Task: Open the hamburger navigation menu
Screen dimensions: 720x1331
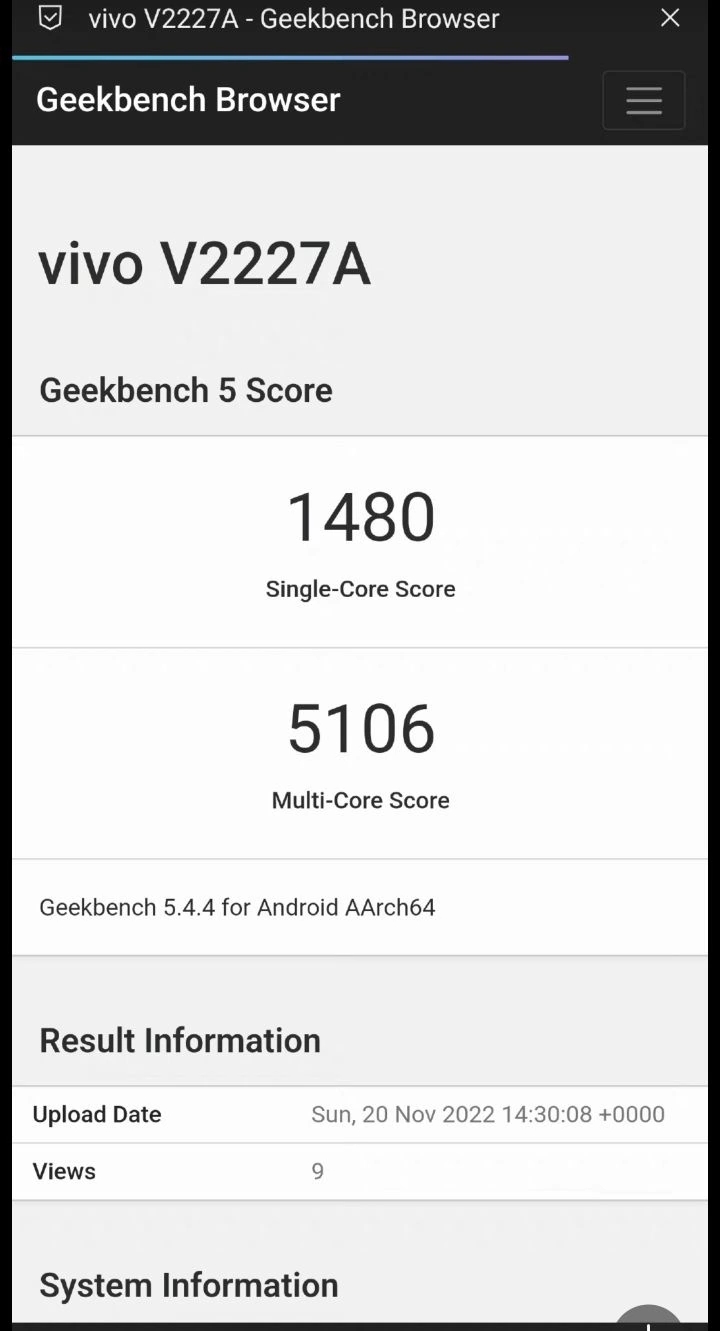Action: pyautogui.click(x=643, y=100)
